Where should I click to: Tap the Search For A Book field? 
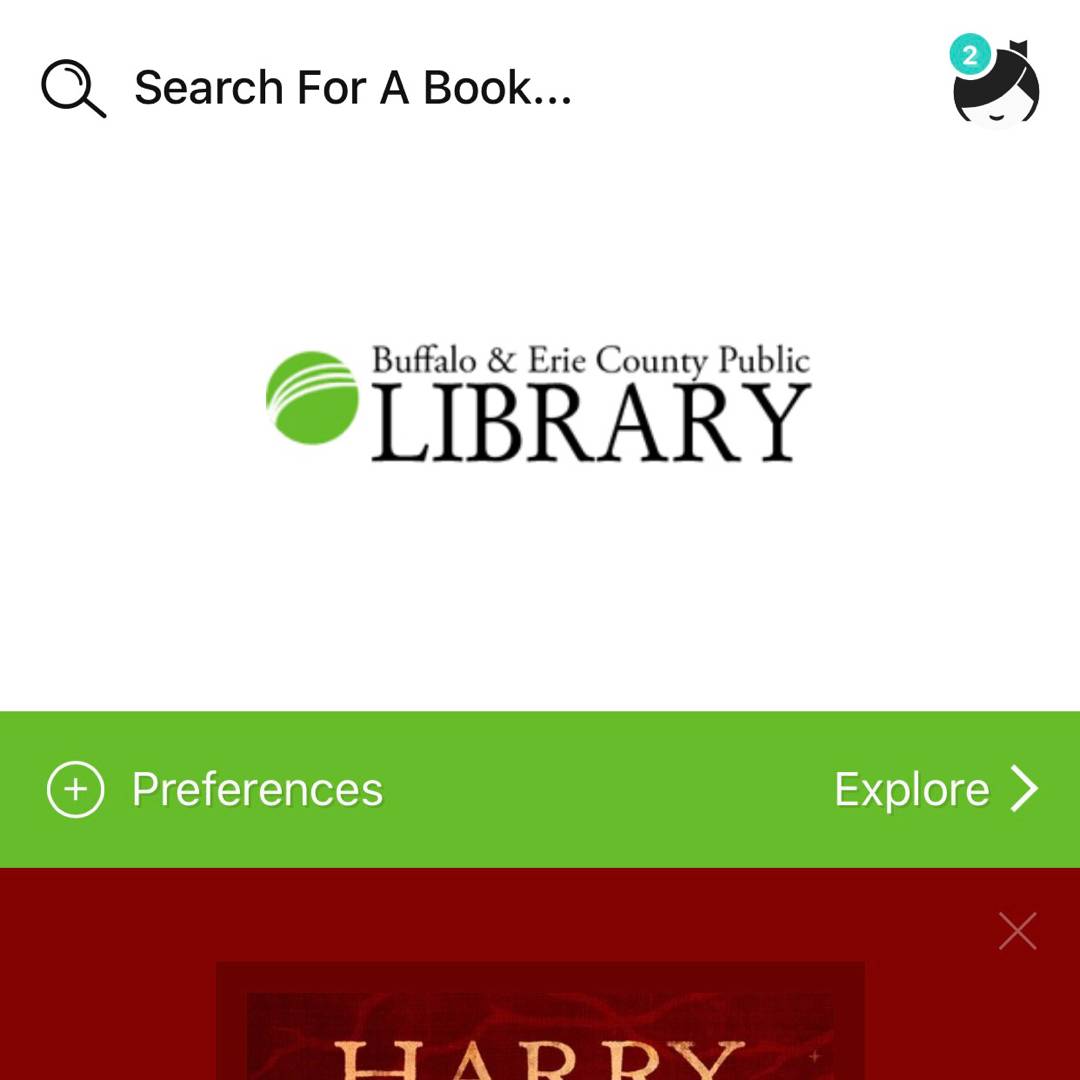click(x=352, y=88)
